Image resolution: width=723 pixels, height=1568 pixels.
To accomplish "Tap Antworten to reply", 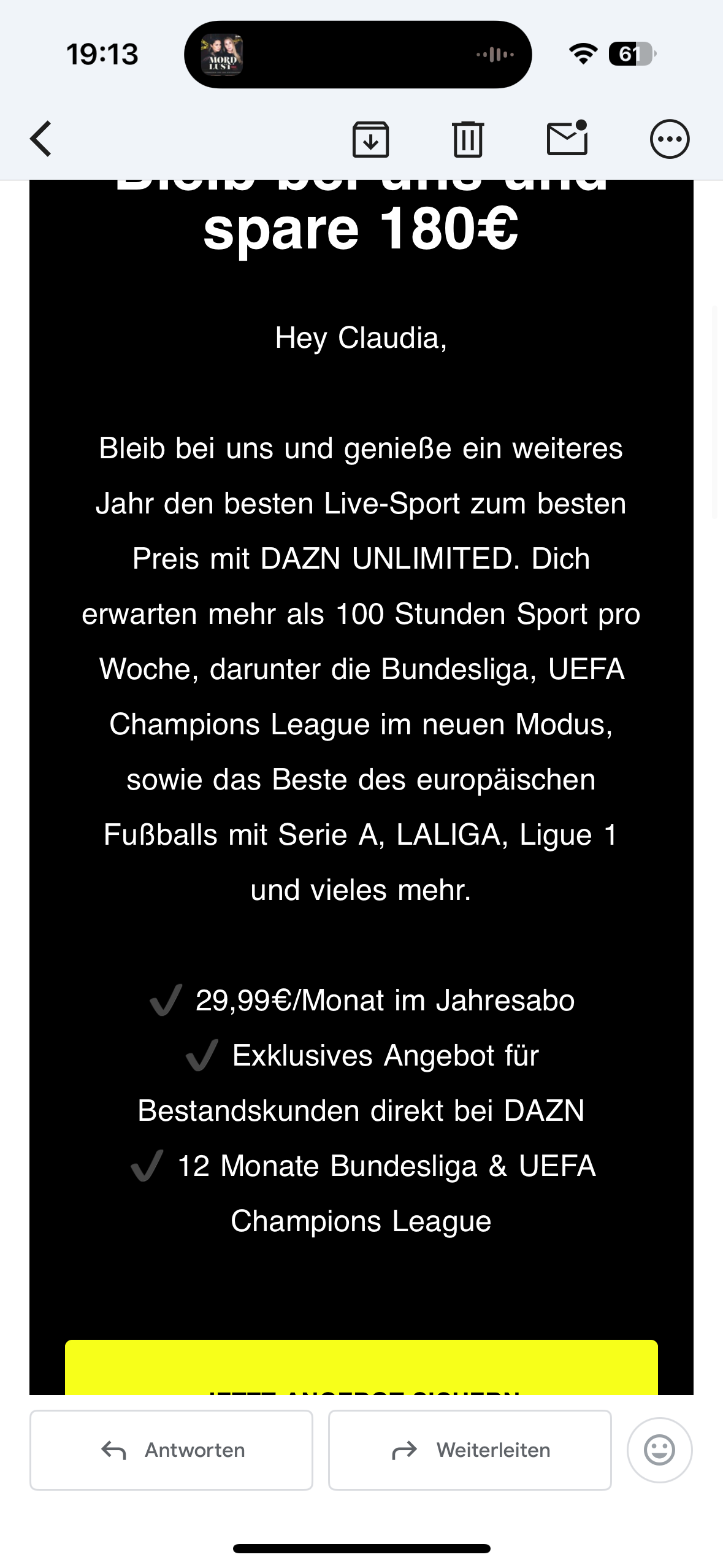I will pyautogui.click(x=171, y=1450).
